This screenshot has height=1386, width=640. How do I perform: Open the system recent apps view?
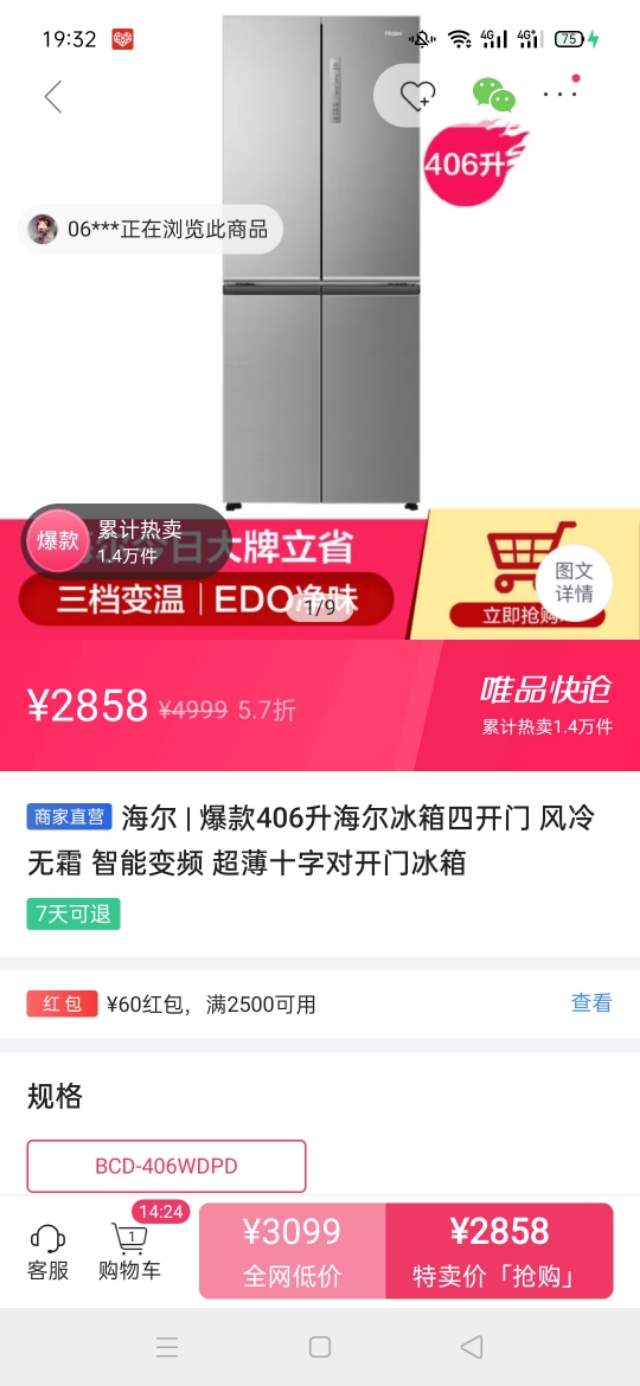tap(167, 1347)
